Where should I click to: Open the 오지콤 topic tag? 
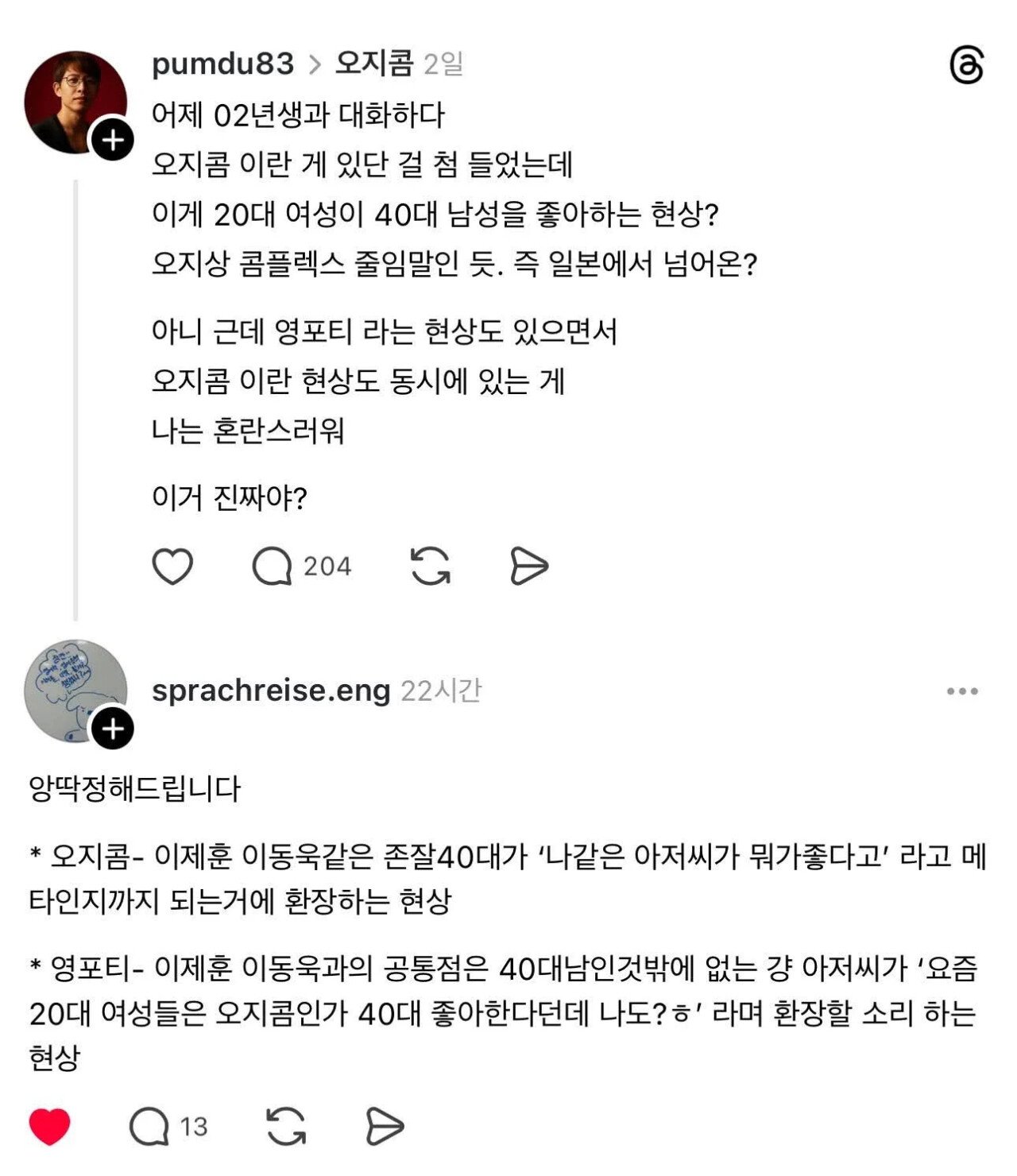click(x=373, y=64)
